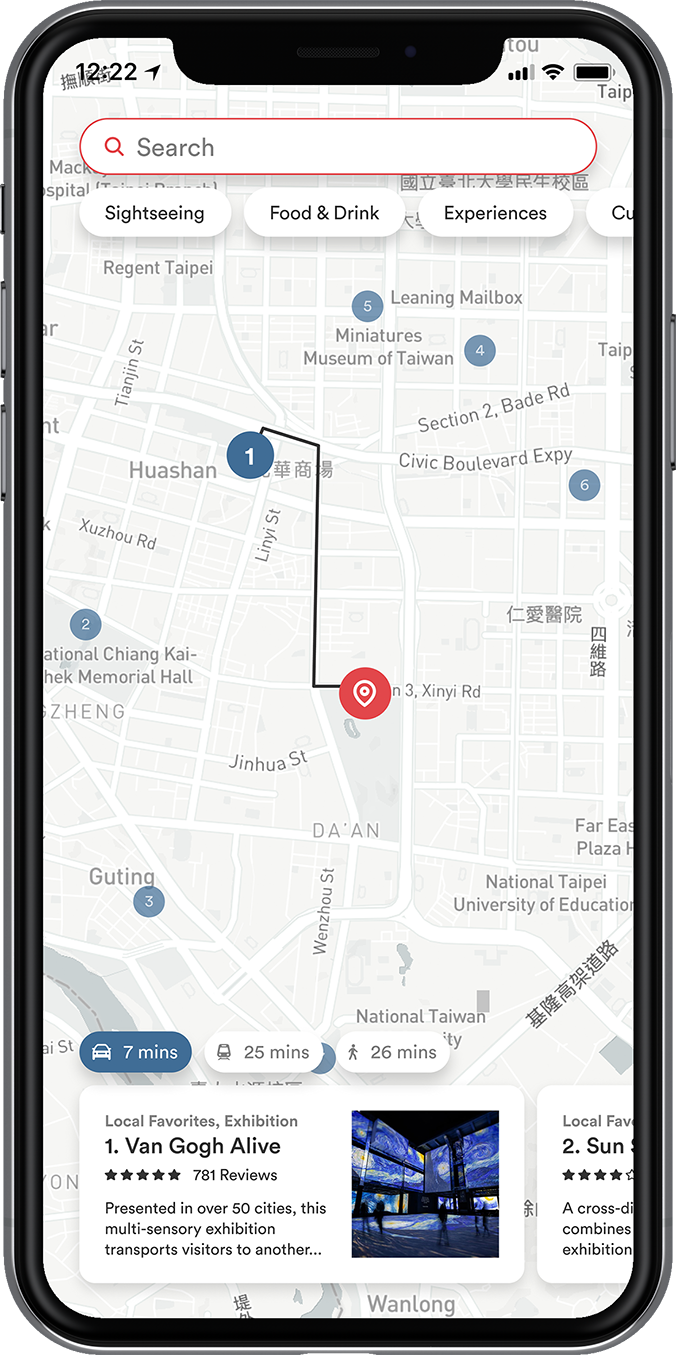Open the Van Gogh Alive card

tap(301, 1184)
